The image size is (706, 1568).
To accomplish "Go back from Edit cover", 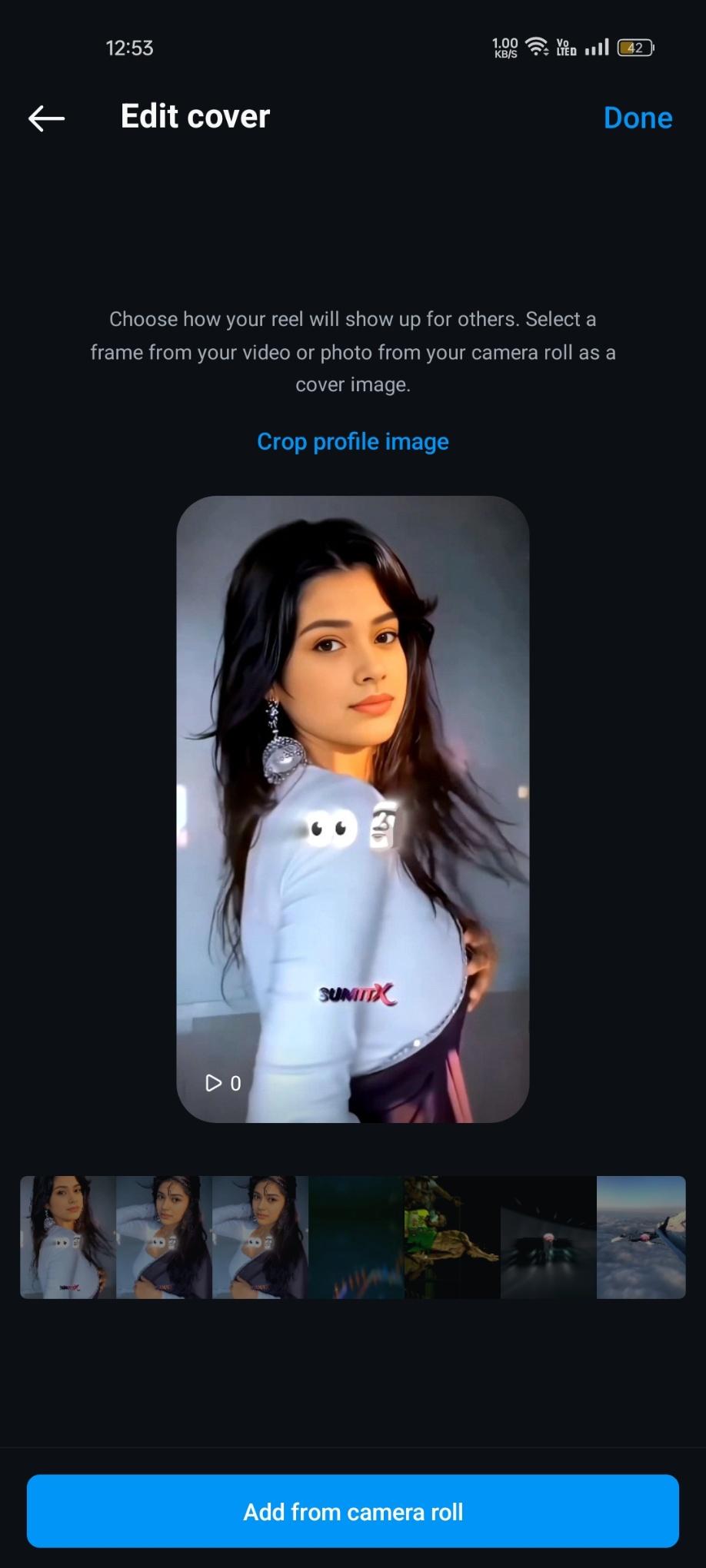I will (46, 118).
